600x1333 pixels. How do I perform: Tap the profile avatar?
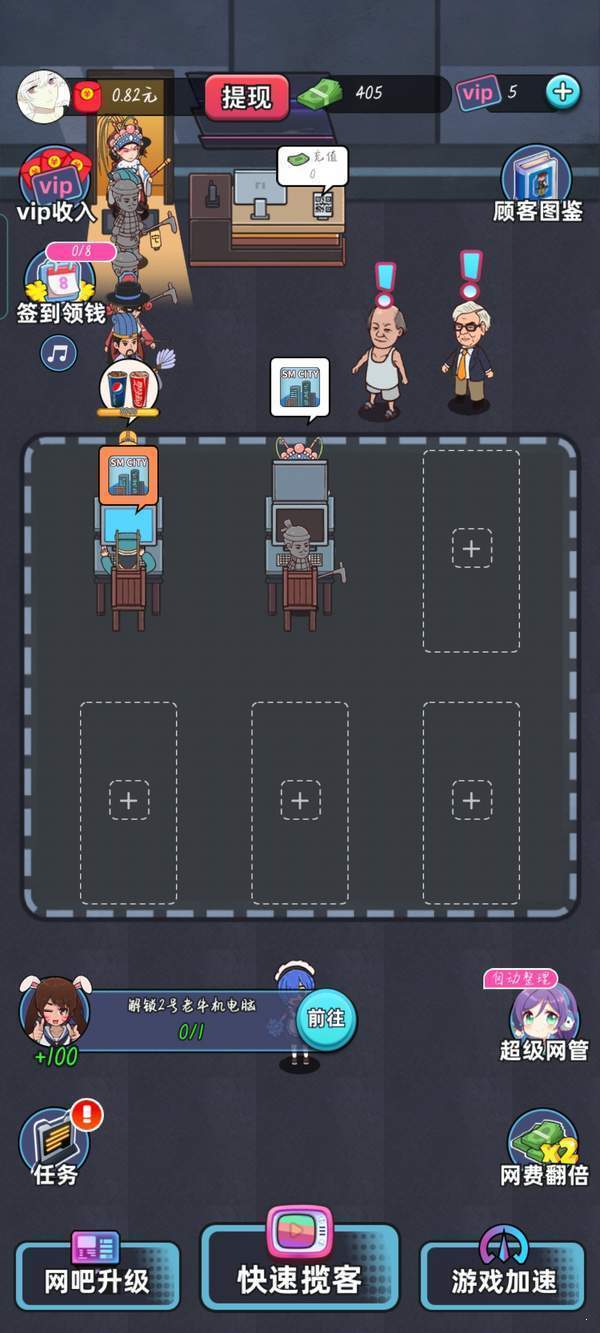tap(43, 96)
